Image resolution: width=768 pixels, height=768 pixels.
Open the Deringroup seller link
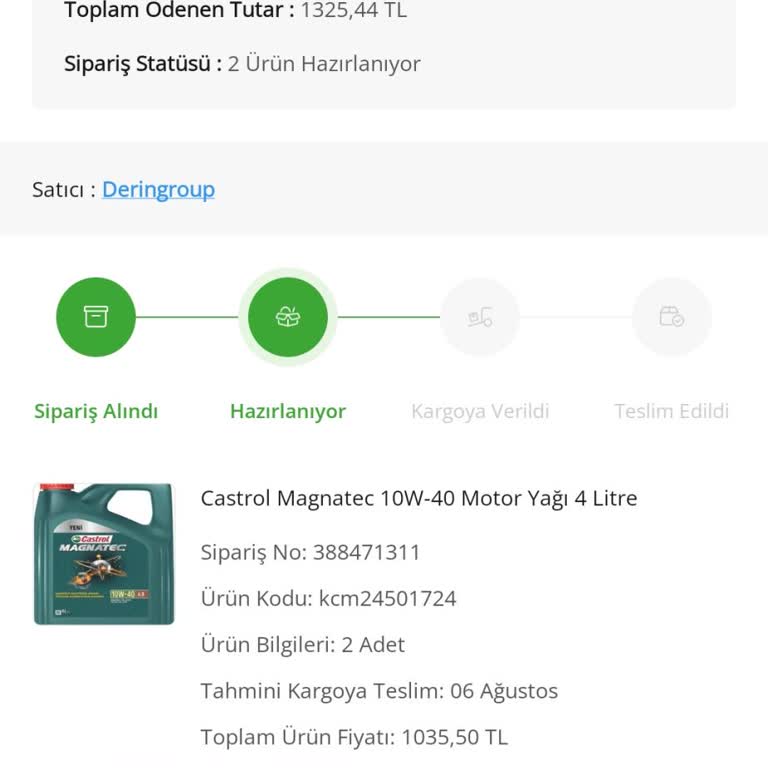click(158, 189)
